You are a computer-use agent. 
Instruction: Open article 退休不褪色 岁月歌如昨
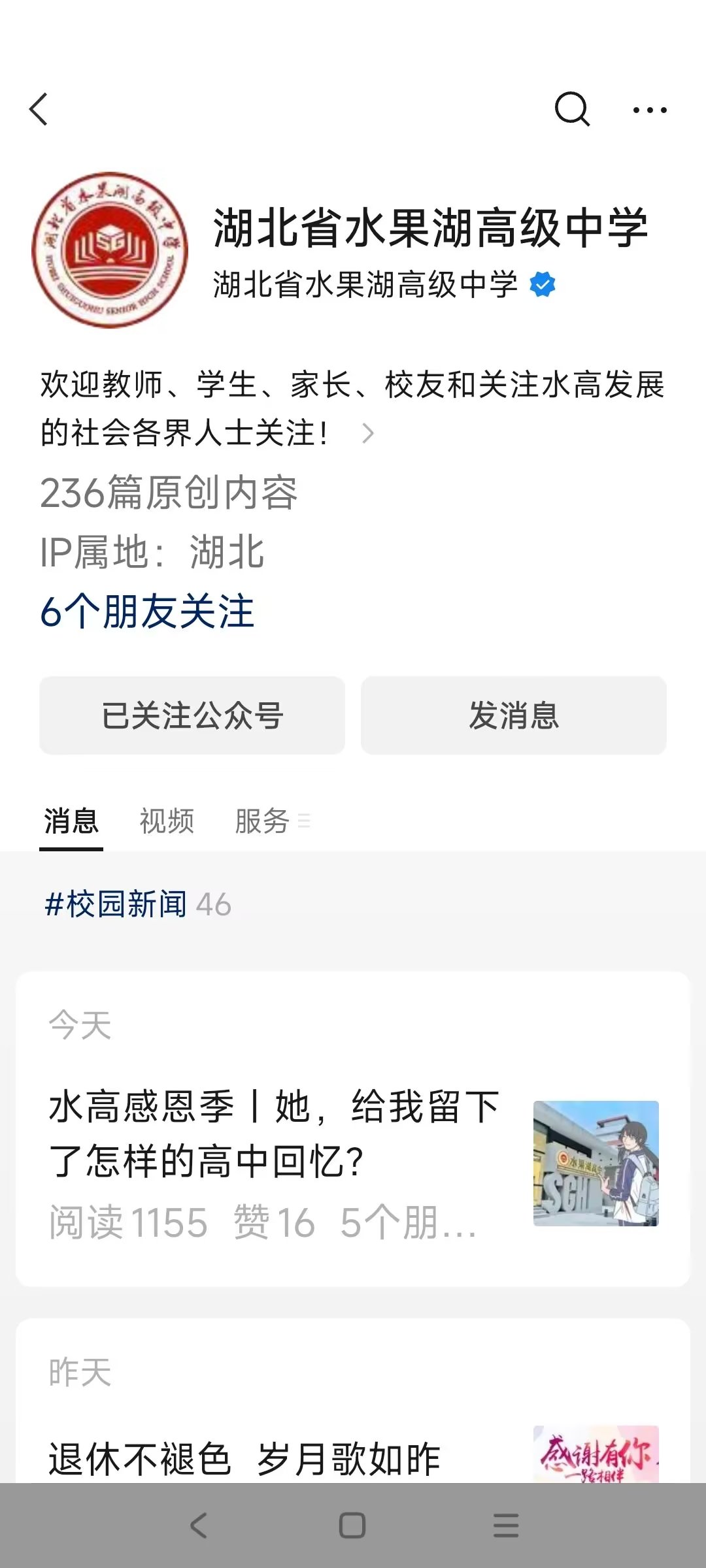[x=245, y=1458]
